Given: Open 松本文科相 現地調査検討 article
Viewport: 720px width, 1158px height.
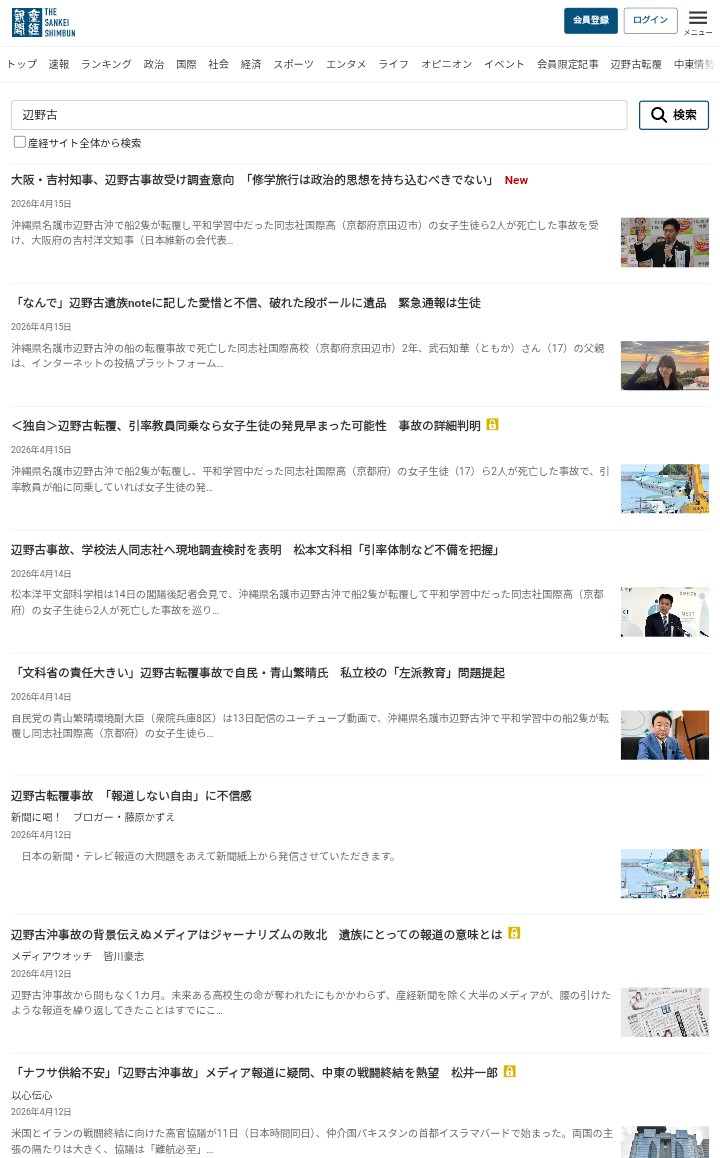Looking at the screenshot, I should [255, 550].
